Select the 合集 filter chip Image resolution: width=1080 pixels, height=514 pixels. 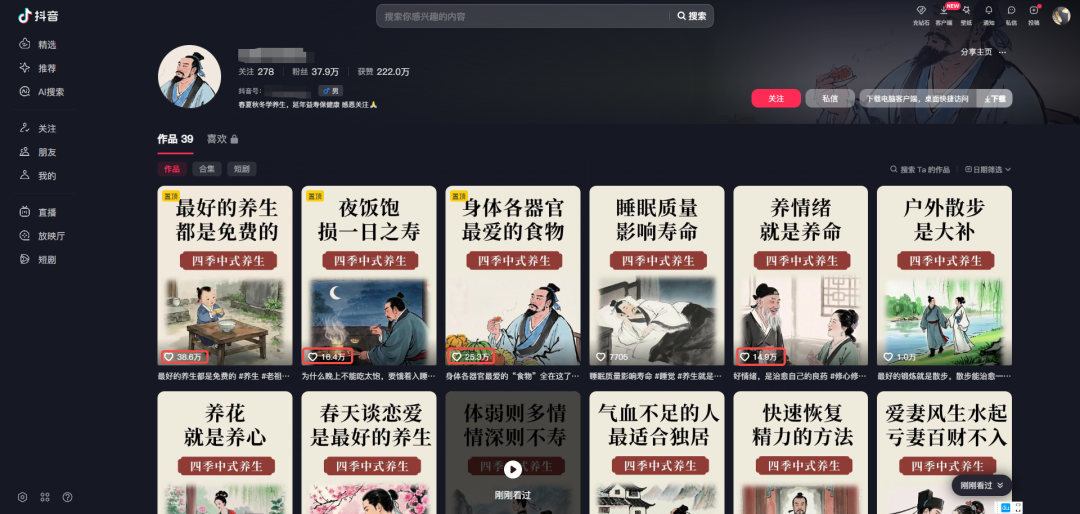click(206, 169)
